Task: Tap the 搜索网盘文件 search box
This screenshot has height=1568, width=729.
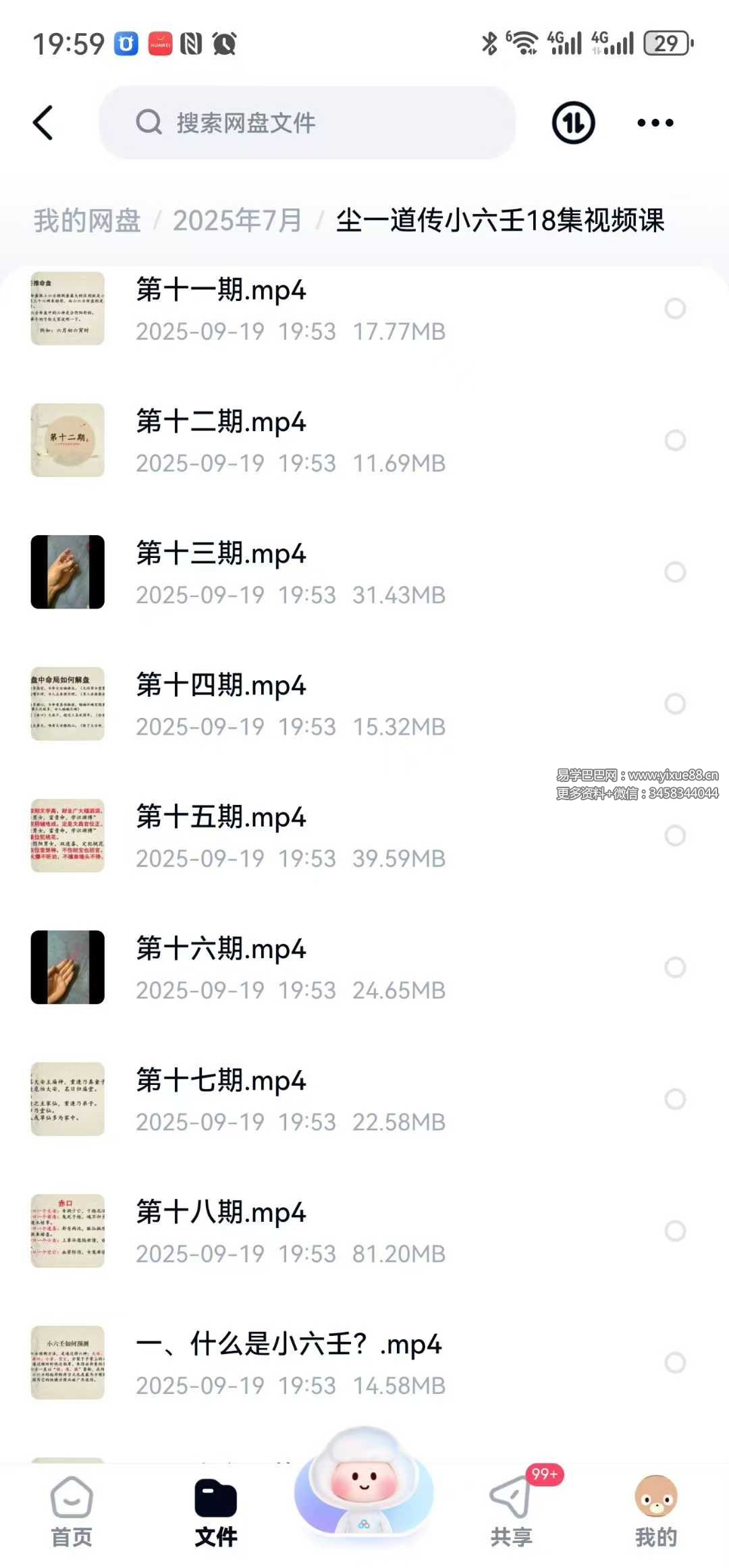Action: click(x=307, y=123)
